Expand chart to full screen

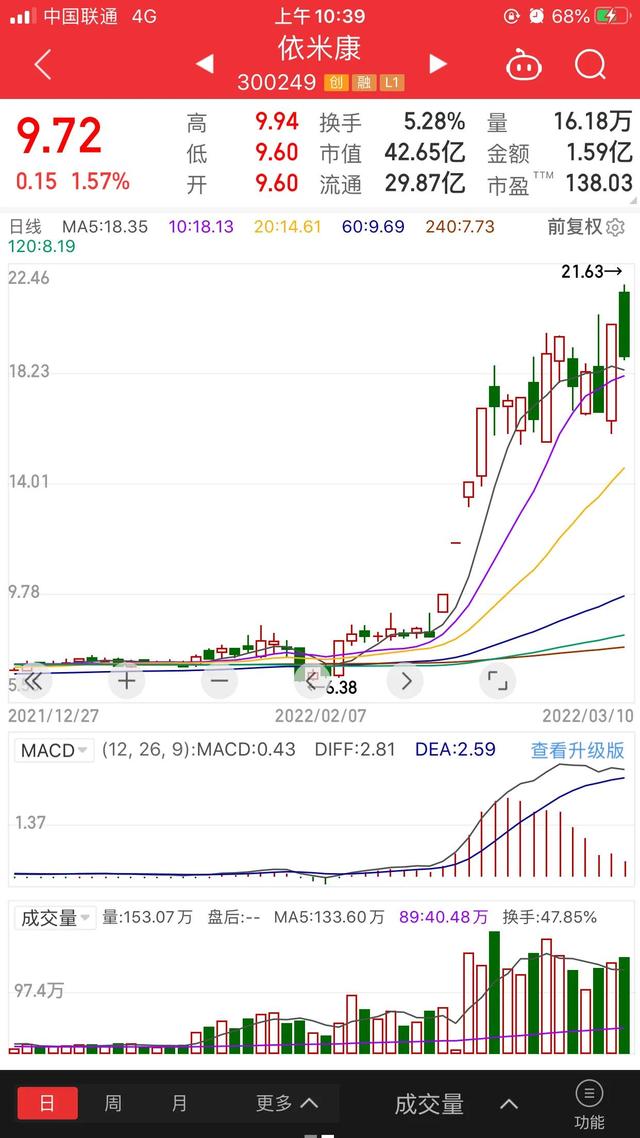[x=496, y=682]
